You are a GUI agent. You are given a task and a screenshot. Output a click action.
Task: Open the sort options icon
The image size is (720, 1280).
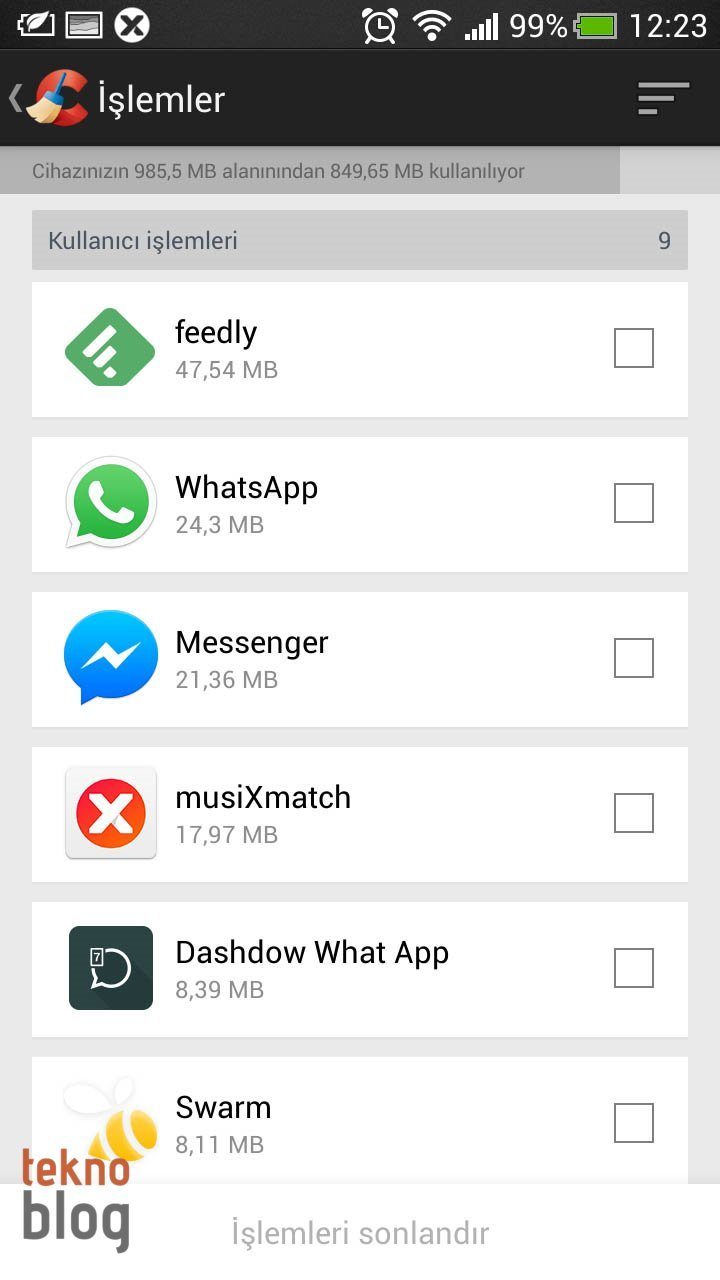tap(664, 98)
